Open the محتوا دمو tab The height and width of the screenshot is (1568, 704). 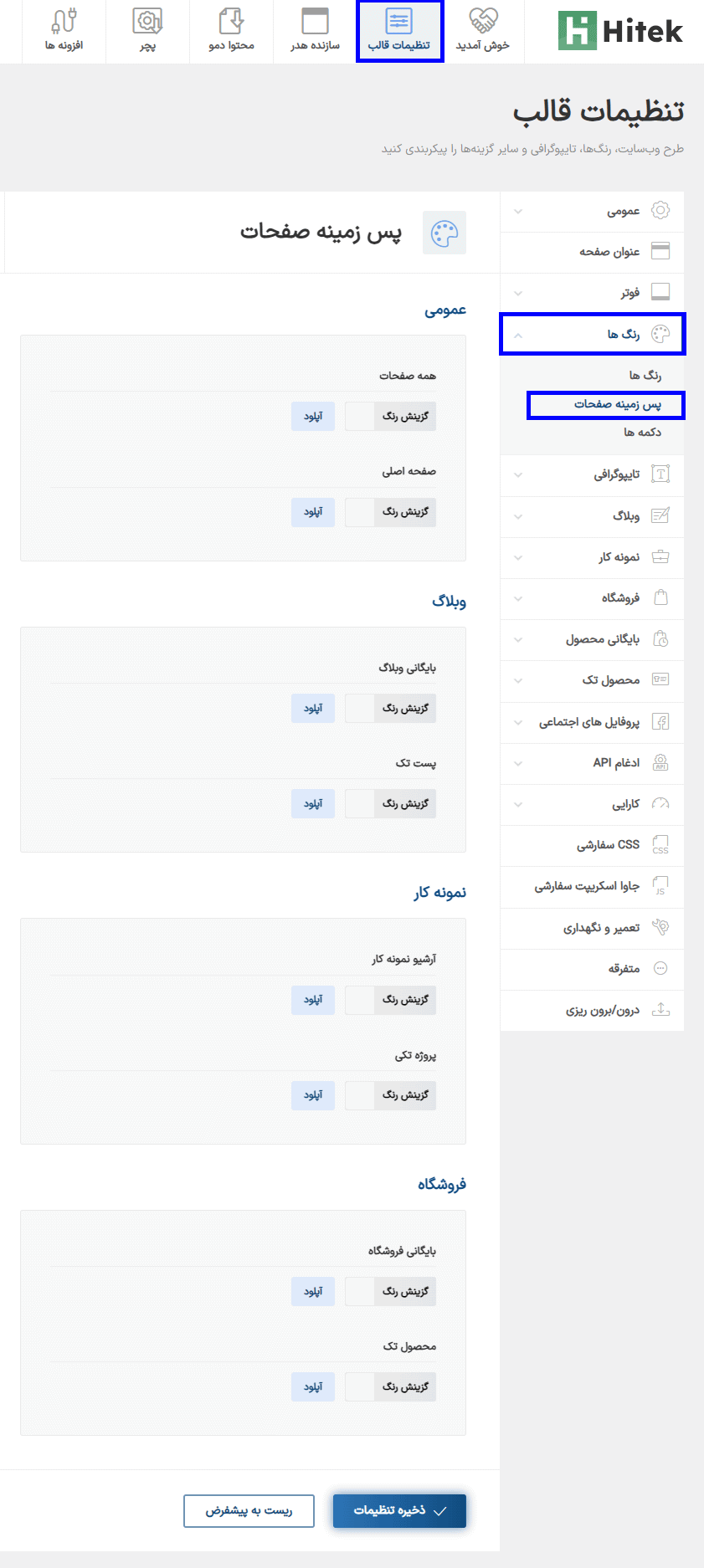pos(231,31)
